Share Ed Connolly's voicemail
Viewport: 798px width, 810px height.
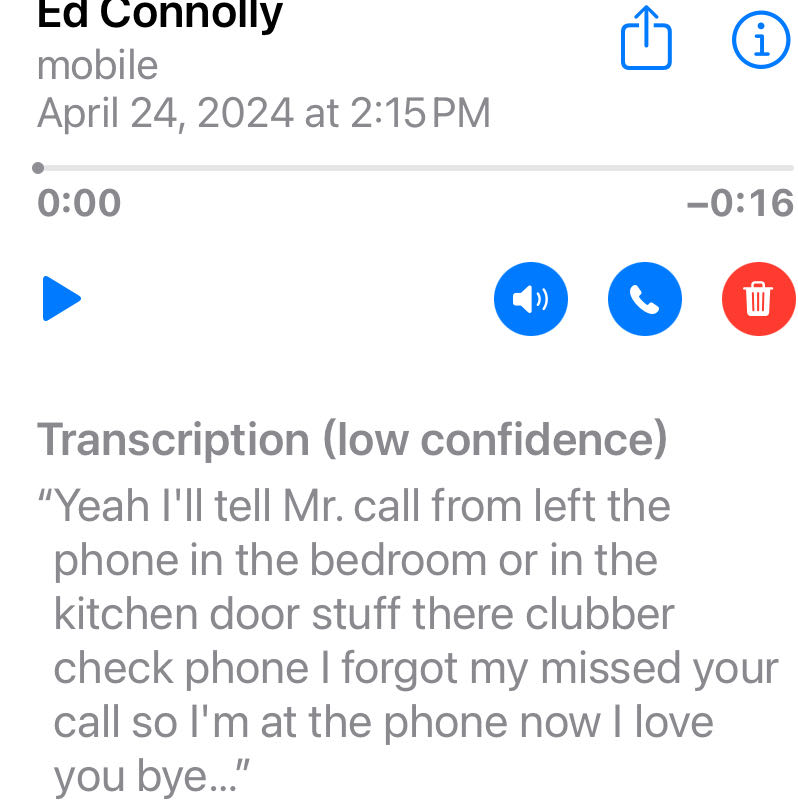coord(645,41)
